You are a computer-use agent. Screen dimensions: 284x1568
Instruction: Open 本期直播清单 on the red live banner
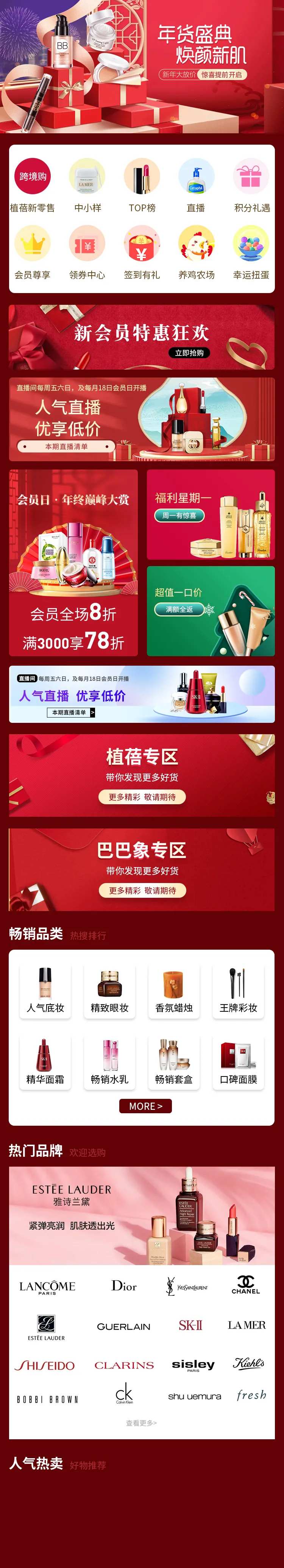(x=66, y=446)
